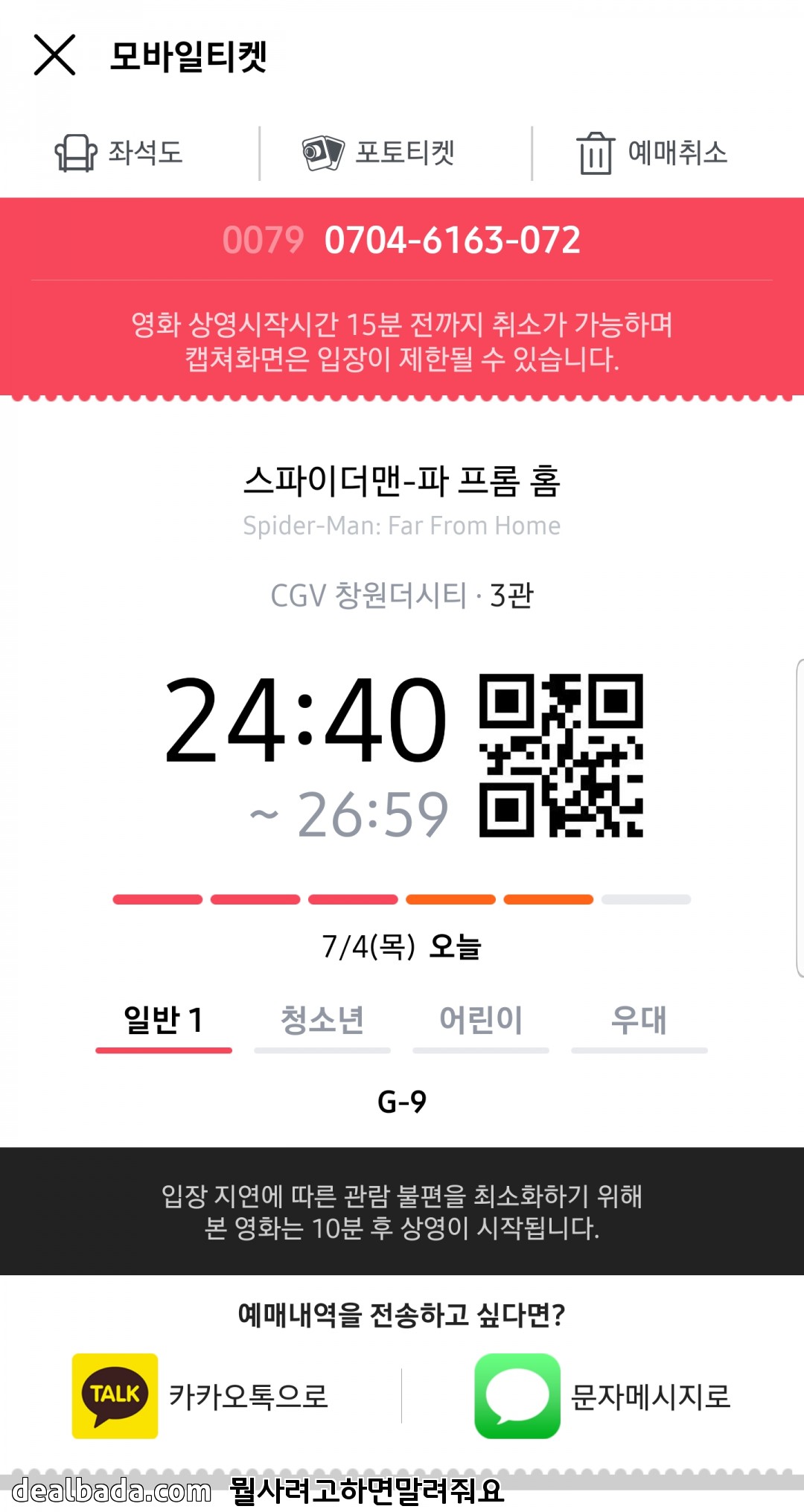Tap 예매취소 to cancel booking
The width and height of the screenshot is (804, 1512).
click(652, 153)
